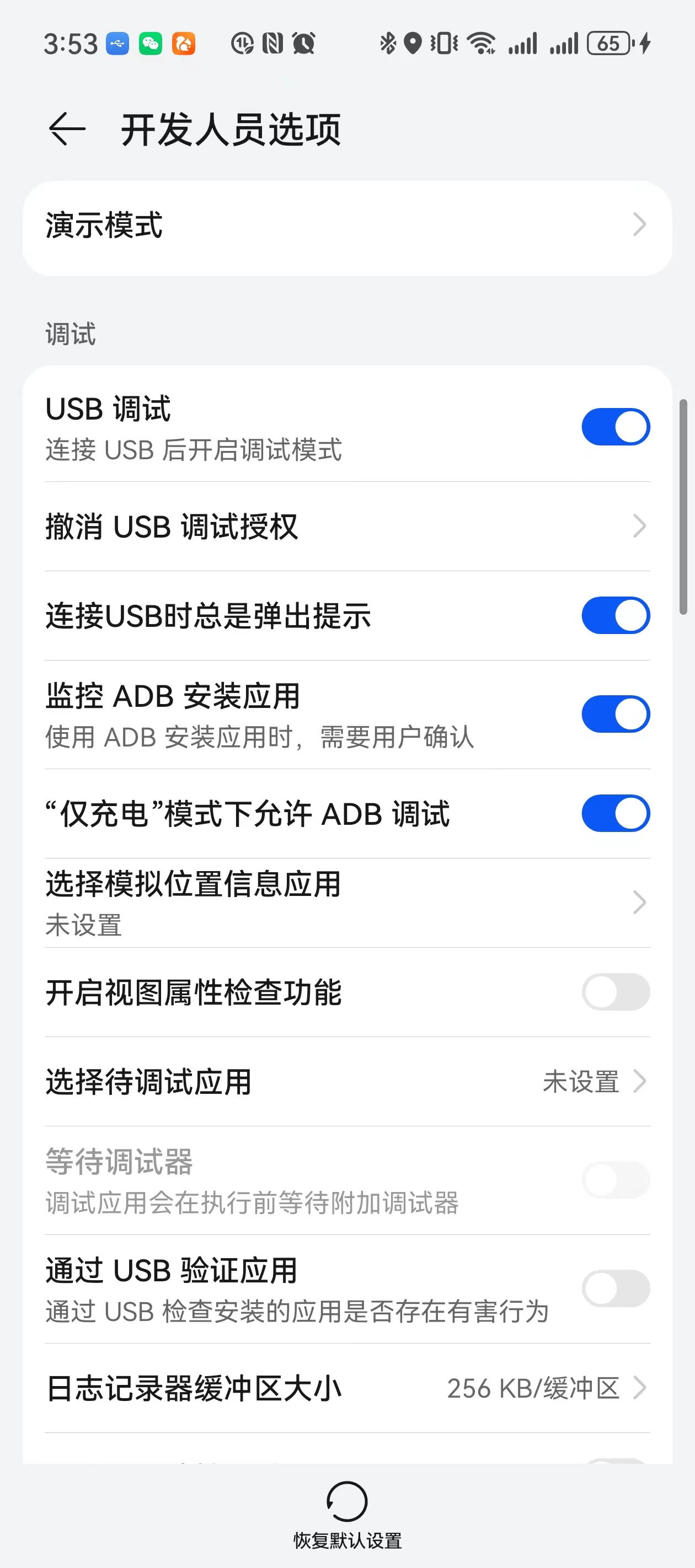Turn off USB 调试 switch
Image resolution: width=695 pixels, height=1568 pixels.
[x=615, y=427]
